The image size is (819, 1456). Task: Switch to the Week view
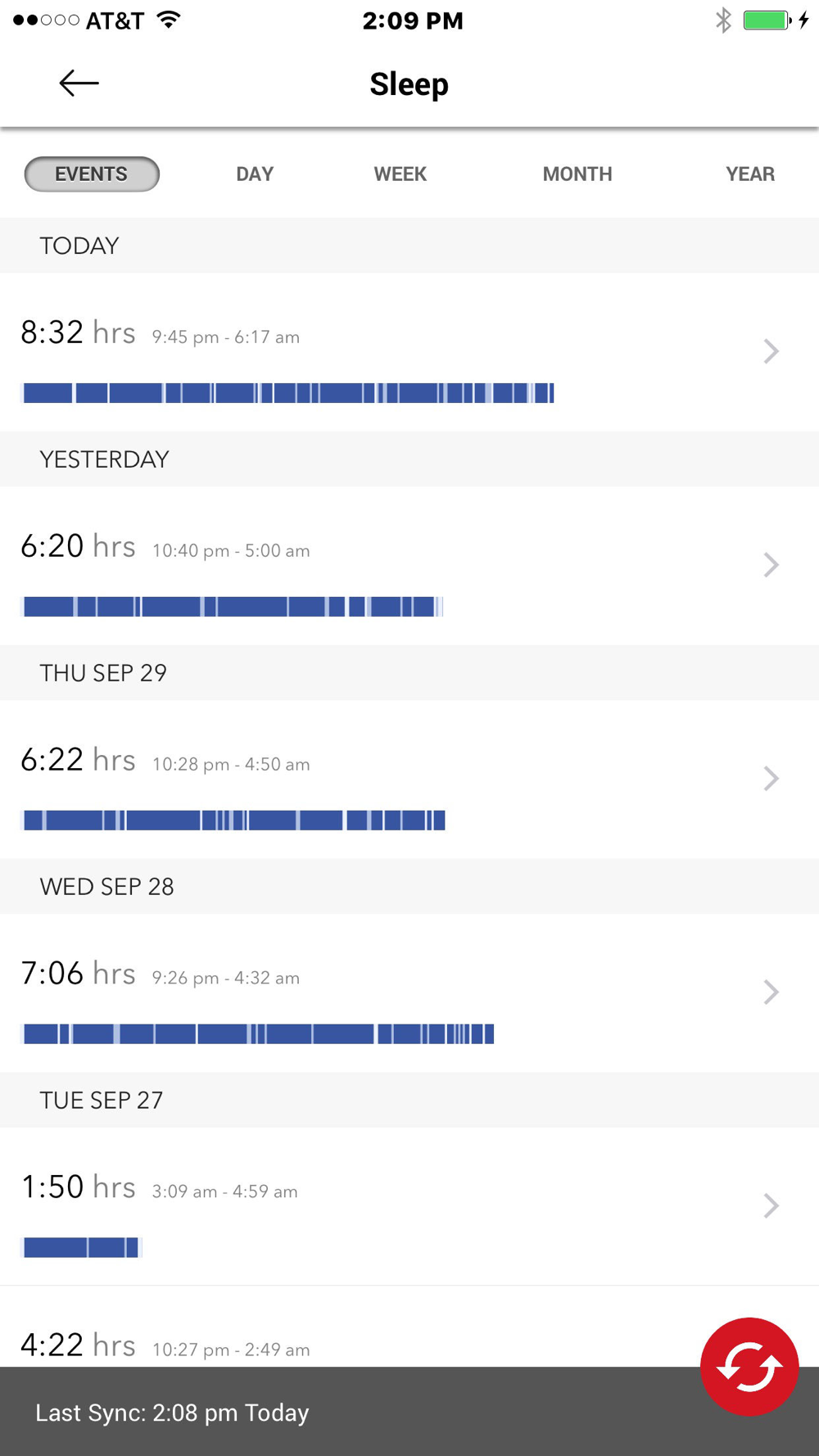[x=400, y=174]
